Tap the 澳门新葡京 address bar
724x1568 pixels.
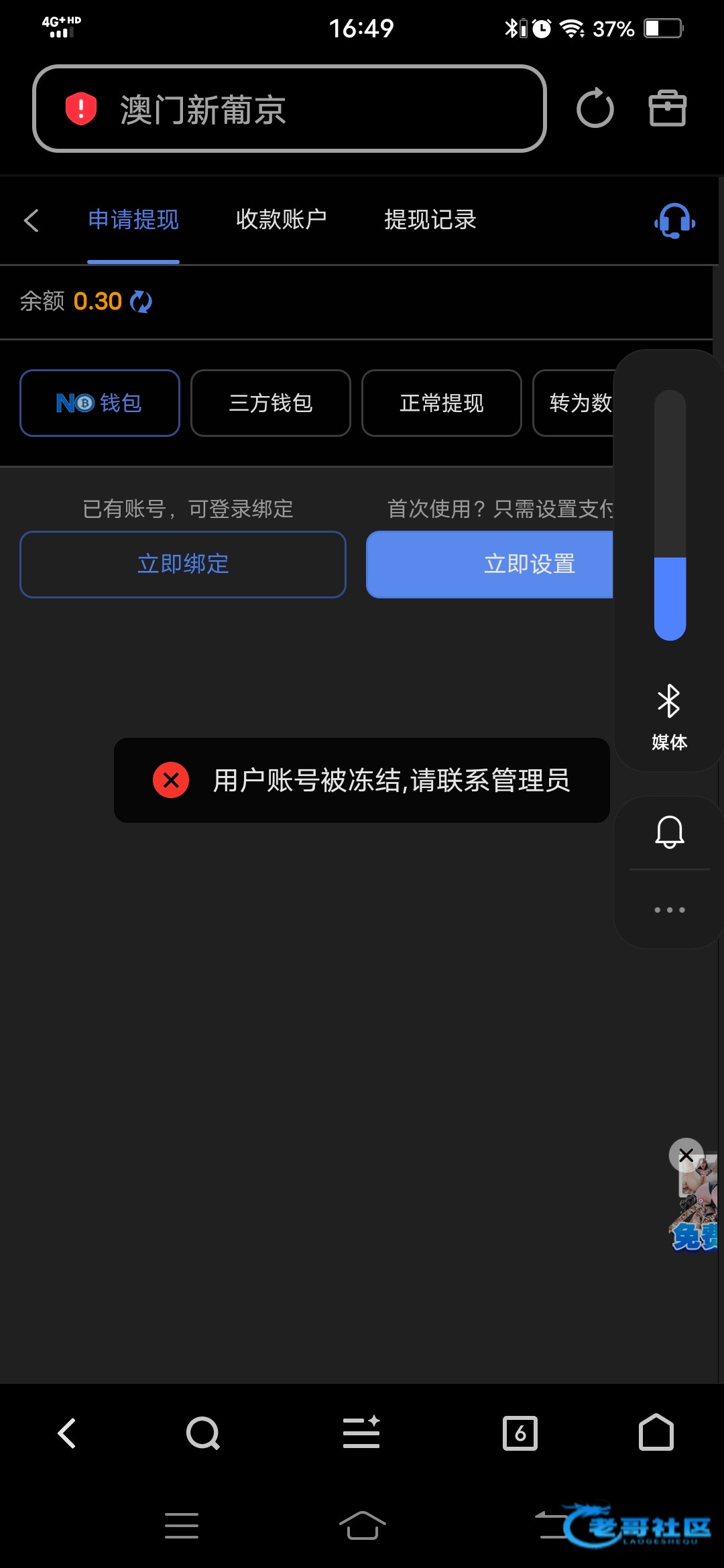[x=290, y=109]
